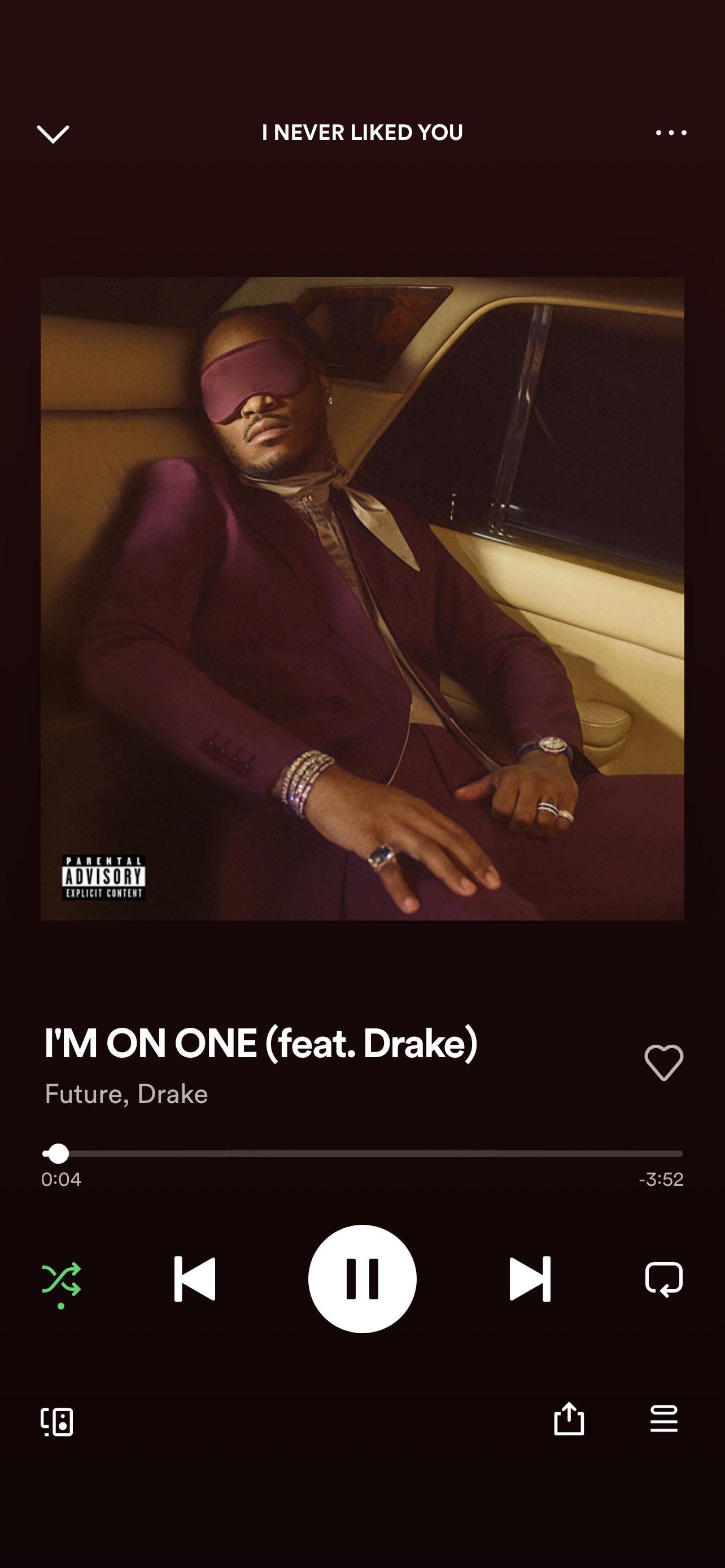Open the three-dot options menu
The image size is (725, 1568).
click(671, 133)
